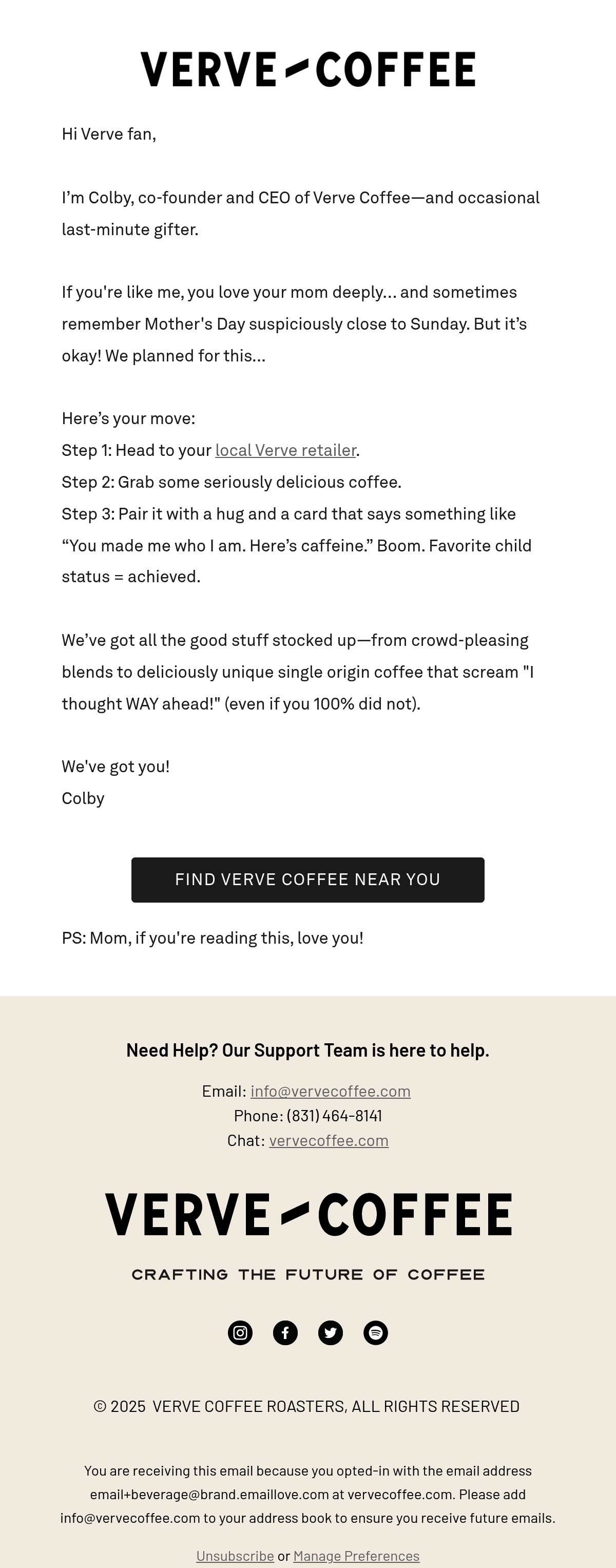Viewport: 616px width, 1568px height.
Task: Open the Twitter icon
Action: coord(331,1332)
